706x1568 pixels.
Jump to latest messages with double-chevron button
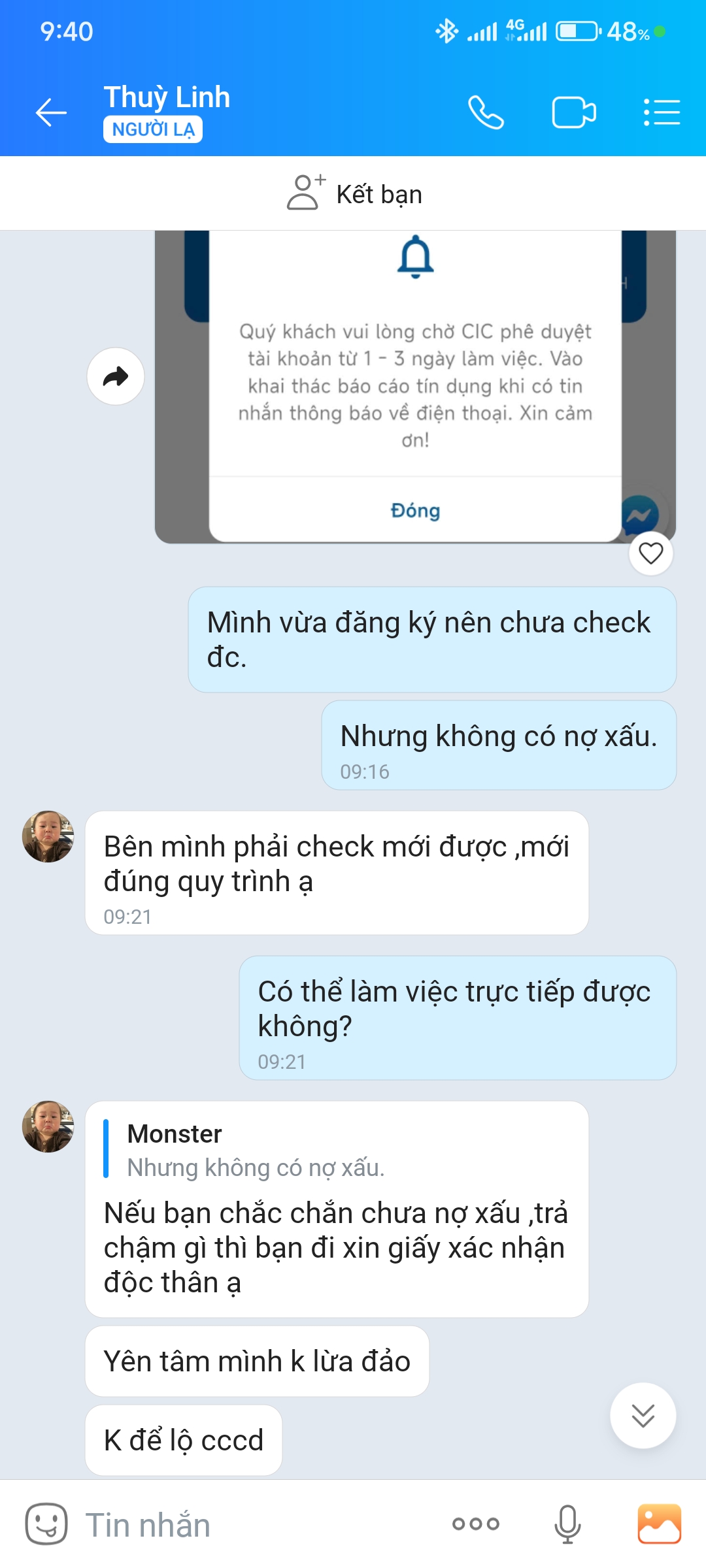[x=643, y=1415]
